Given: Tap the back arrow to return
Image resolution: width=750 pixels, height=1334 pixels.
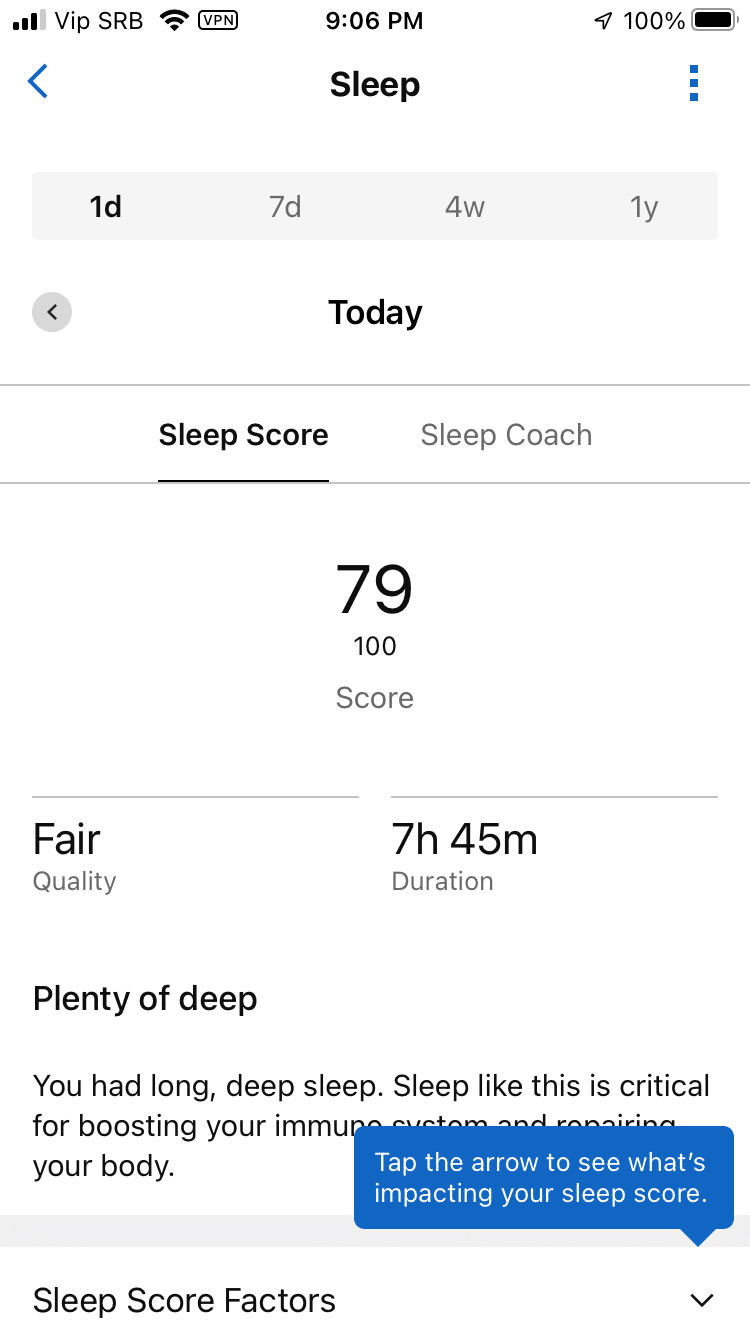Looking at the screenshot, I should (37, 82).
